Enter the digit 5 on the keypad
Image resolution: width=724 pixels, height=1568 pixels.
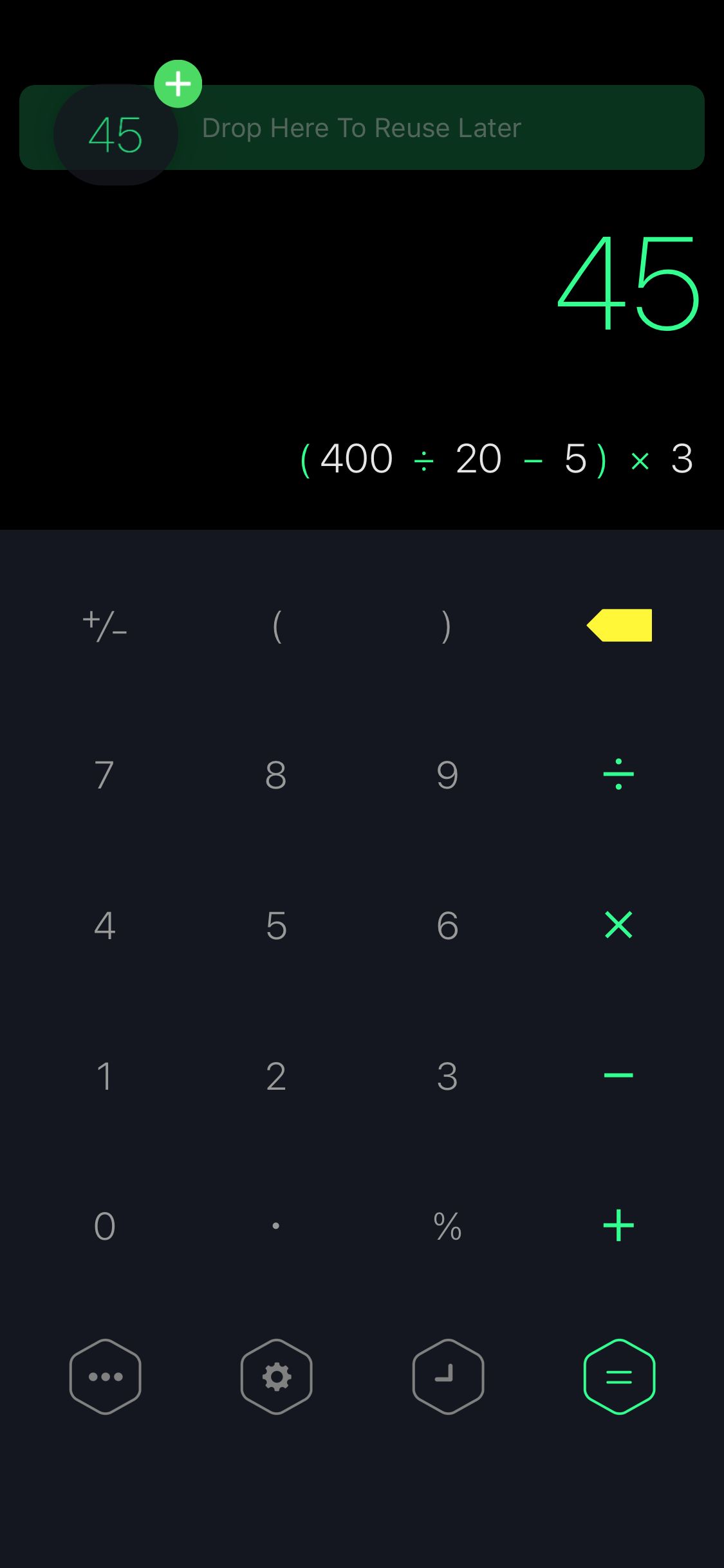[x=276, y=926]
